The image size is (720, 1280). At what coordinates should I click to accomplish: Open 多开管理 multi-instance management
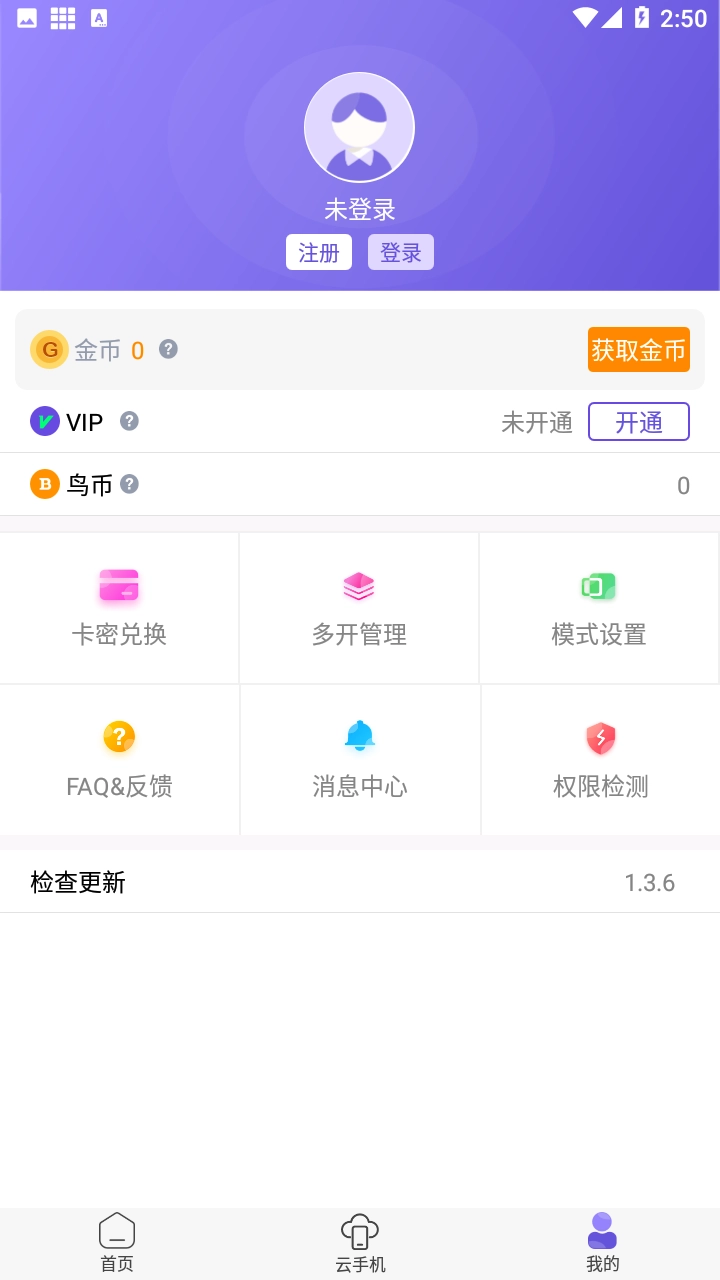(x=359, y=608)
